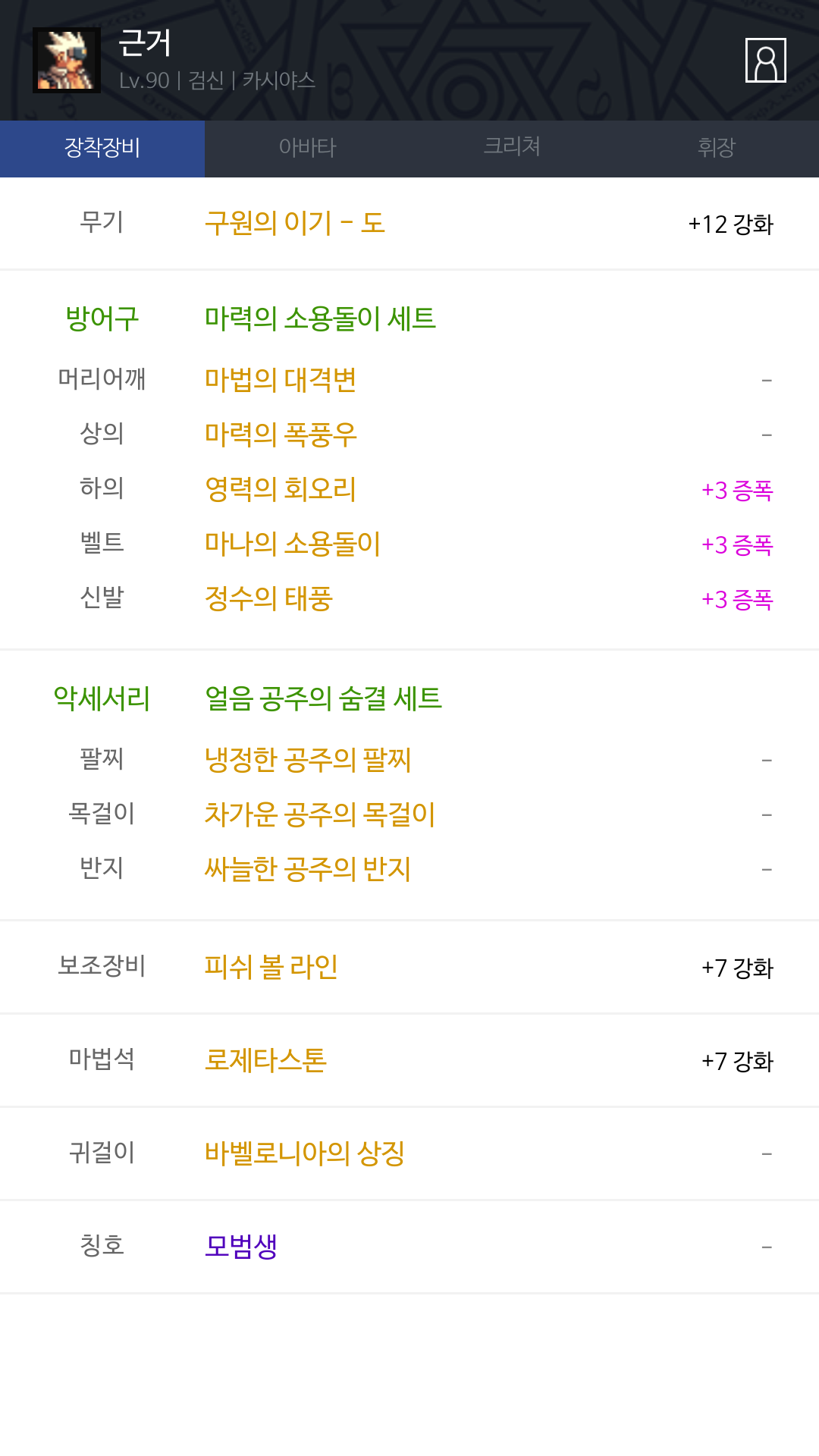This screenshot has width=819, height=1456.
Task: Open the character profile icon
Action: (765, 60)
